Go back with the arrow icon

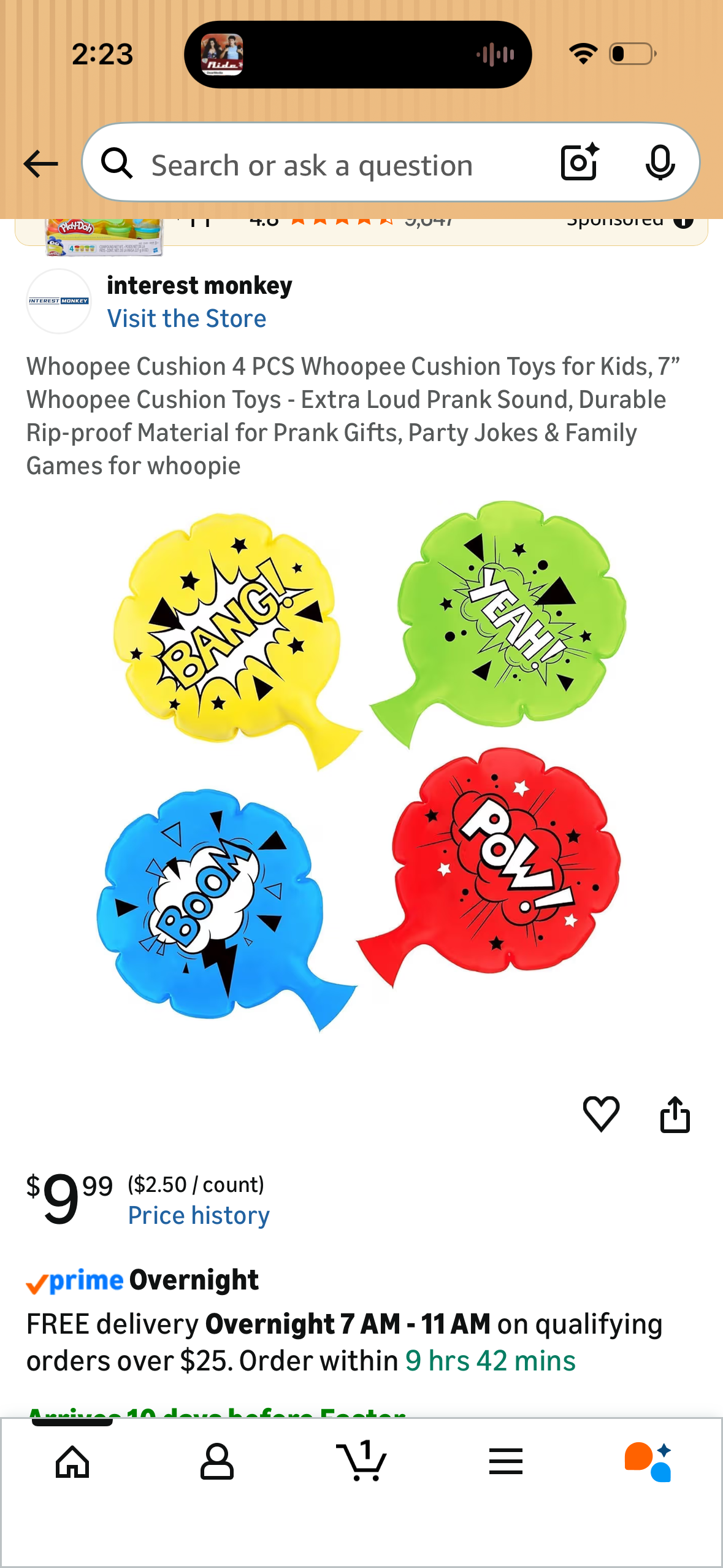(x=40, y=164)
